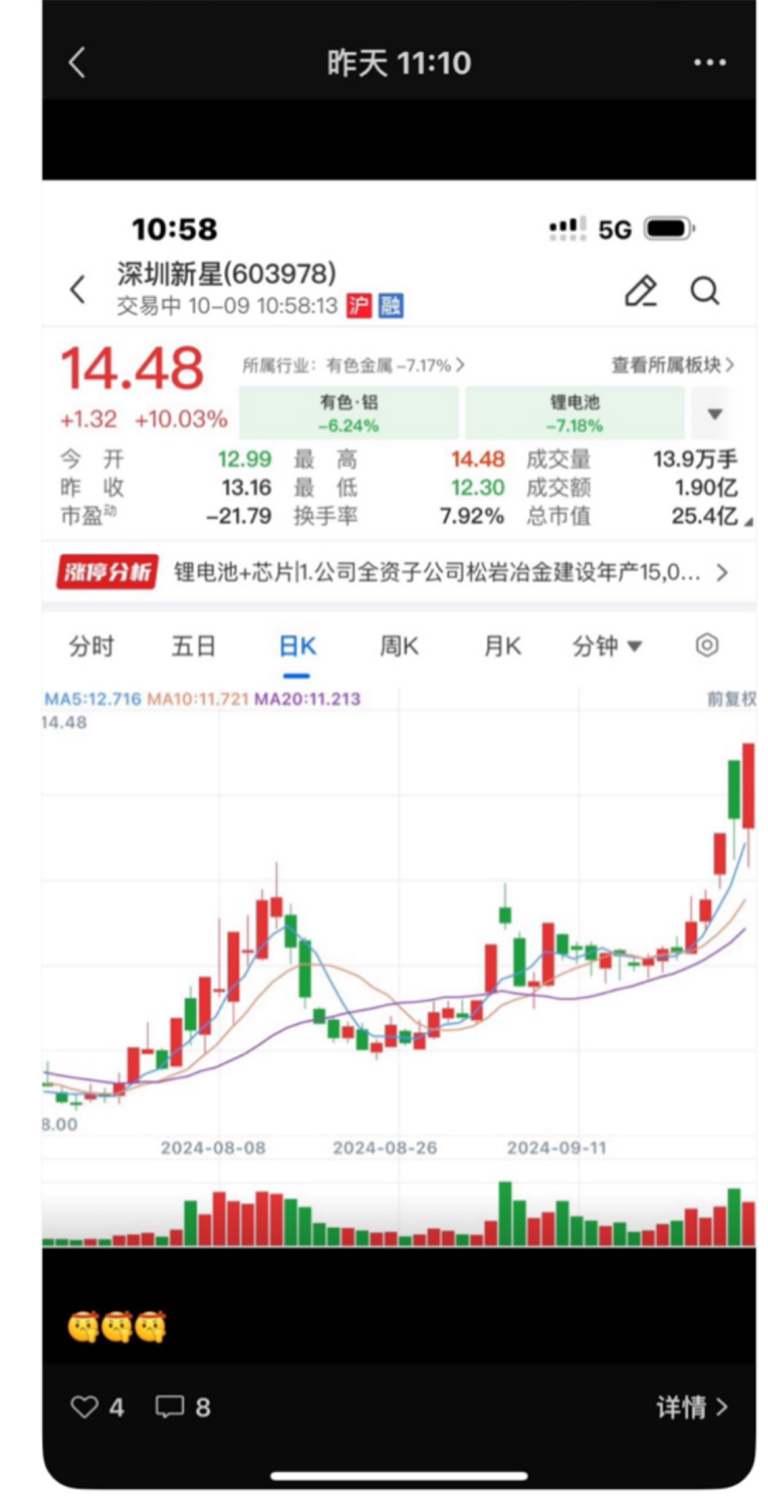Open chart settings via circle target icon
This screenshot has height=1504, width=768.
(707, 646)
